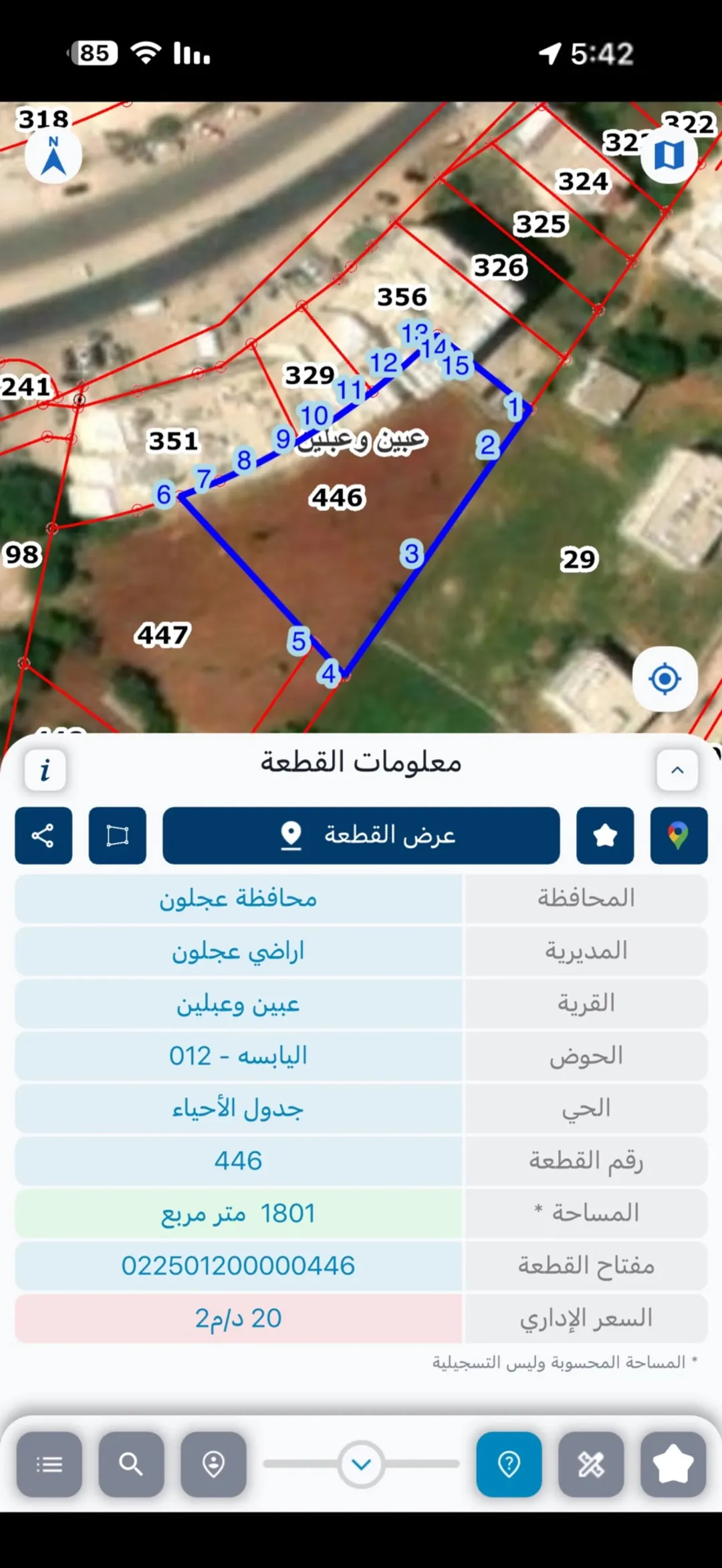Open the measurement tools button
Screen dimensions: 722x1568
click(591, 1464)
